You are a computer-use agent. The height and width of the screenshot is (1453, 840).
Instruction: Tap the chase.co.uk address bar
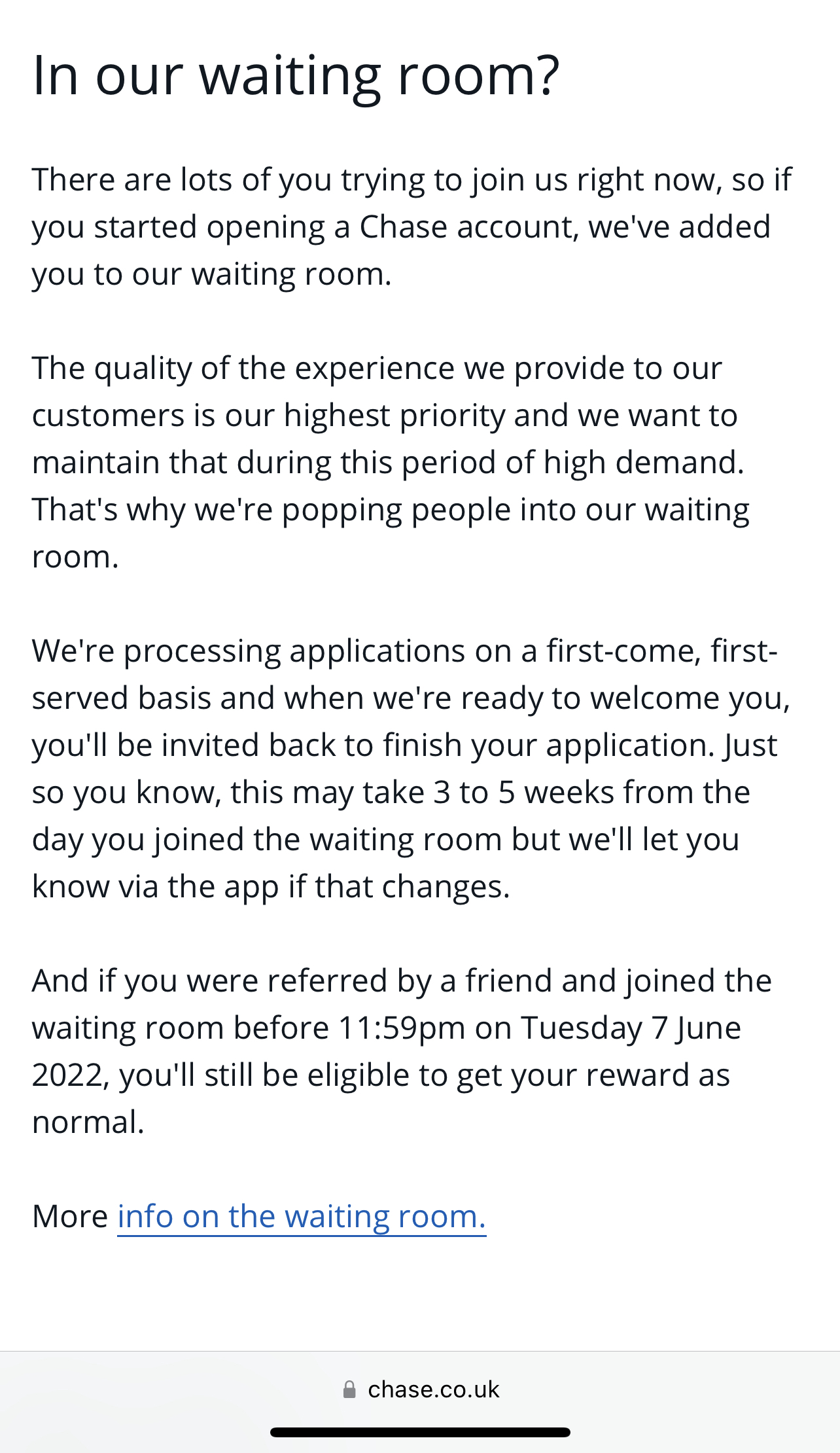pos(421,1389)
